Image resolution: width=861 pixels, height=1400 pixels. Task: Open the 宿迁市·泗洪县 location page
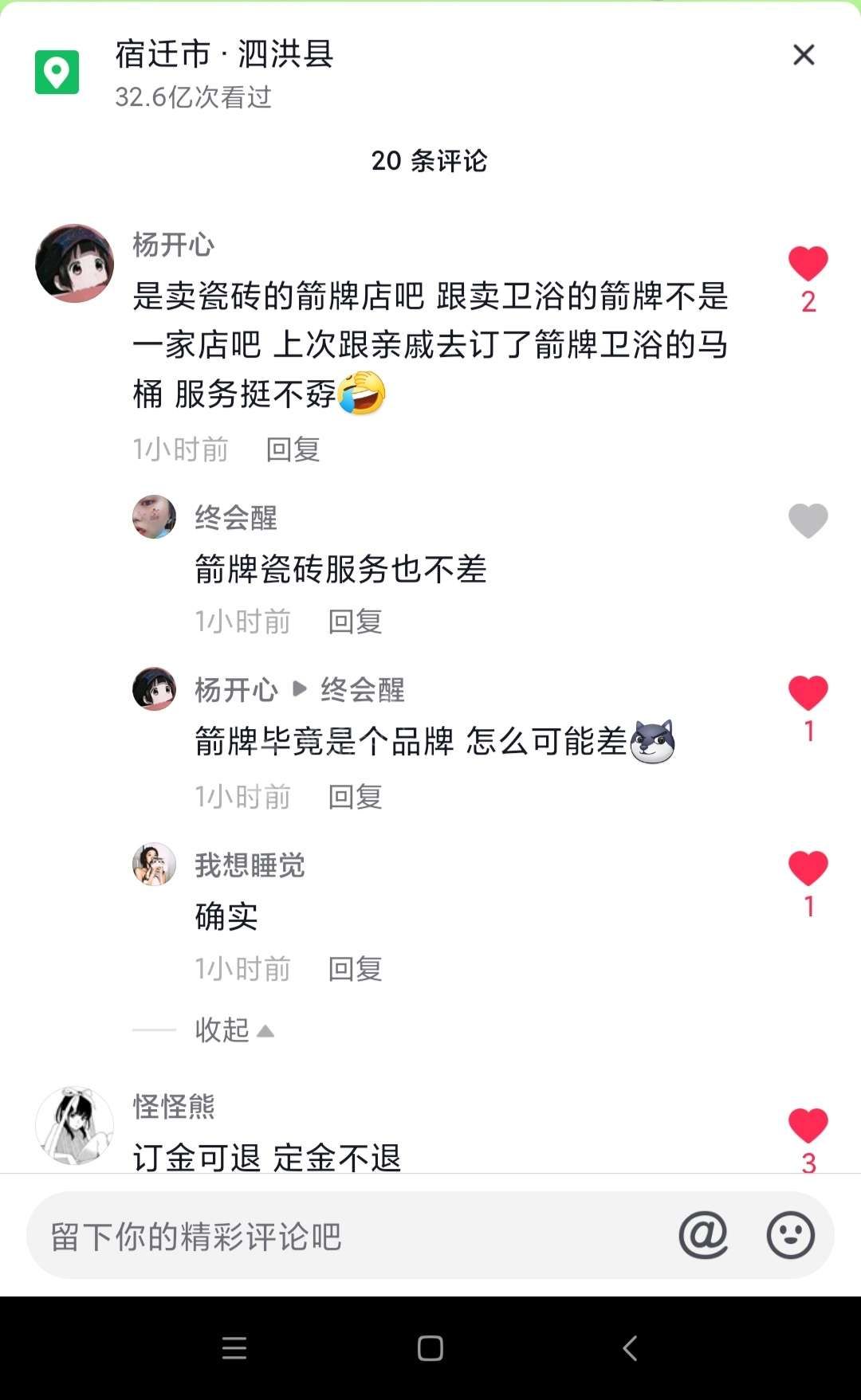pyautogui.click(x=223, y=54)
